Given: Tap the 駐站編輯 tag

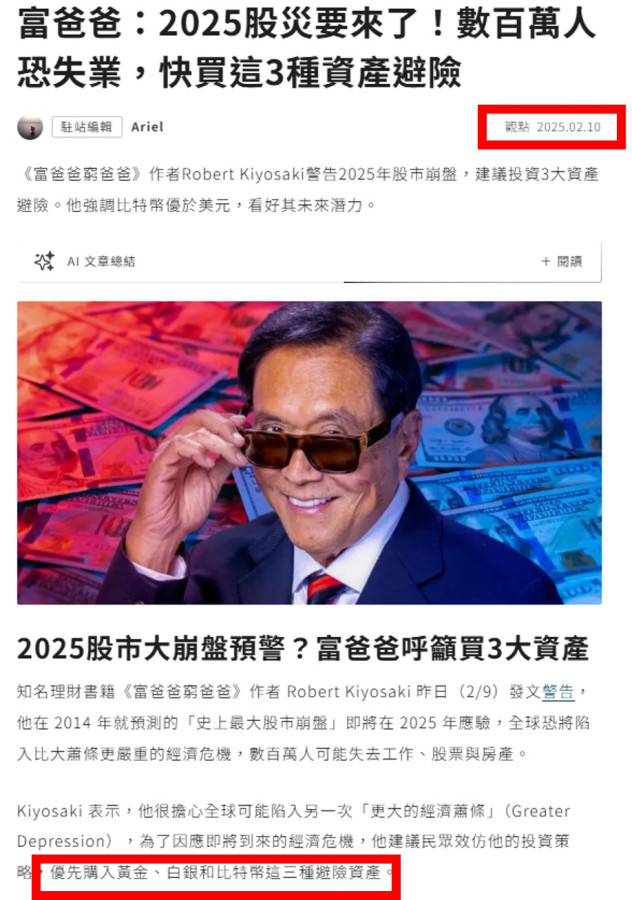Looking at the screenshot, I should 86,127.
